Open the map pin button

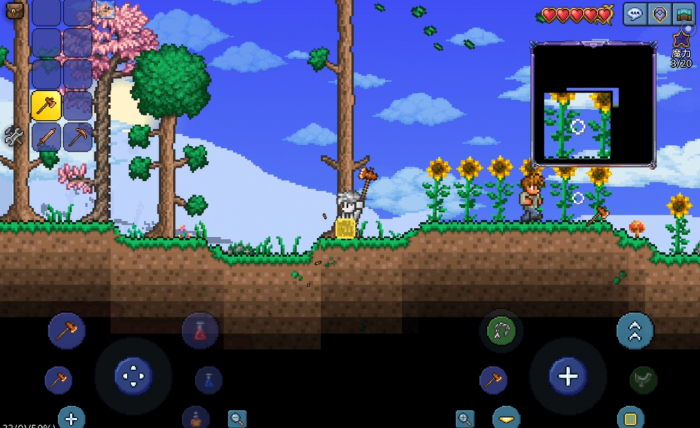[x=659, y=14]
